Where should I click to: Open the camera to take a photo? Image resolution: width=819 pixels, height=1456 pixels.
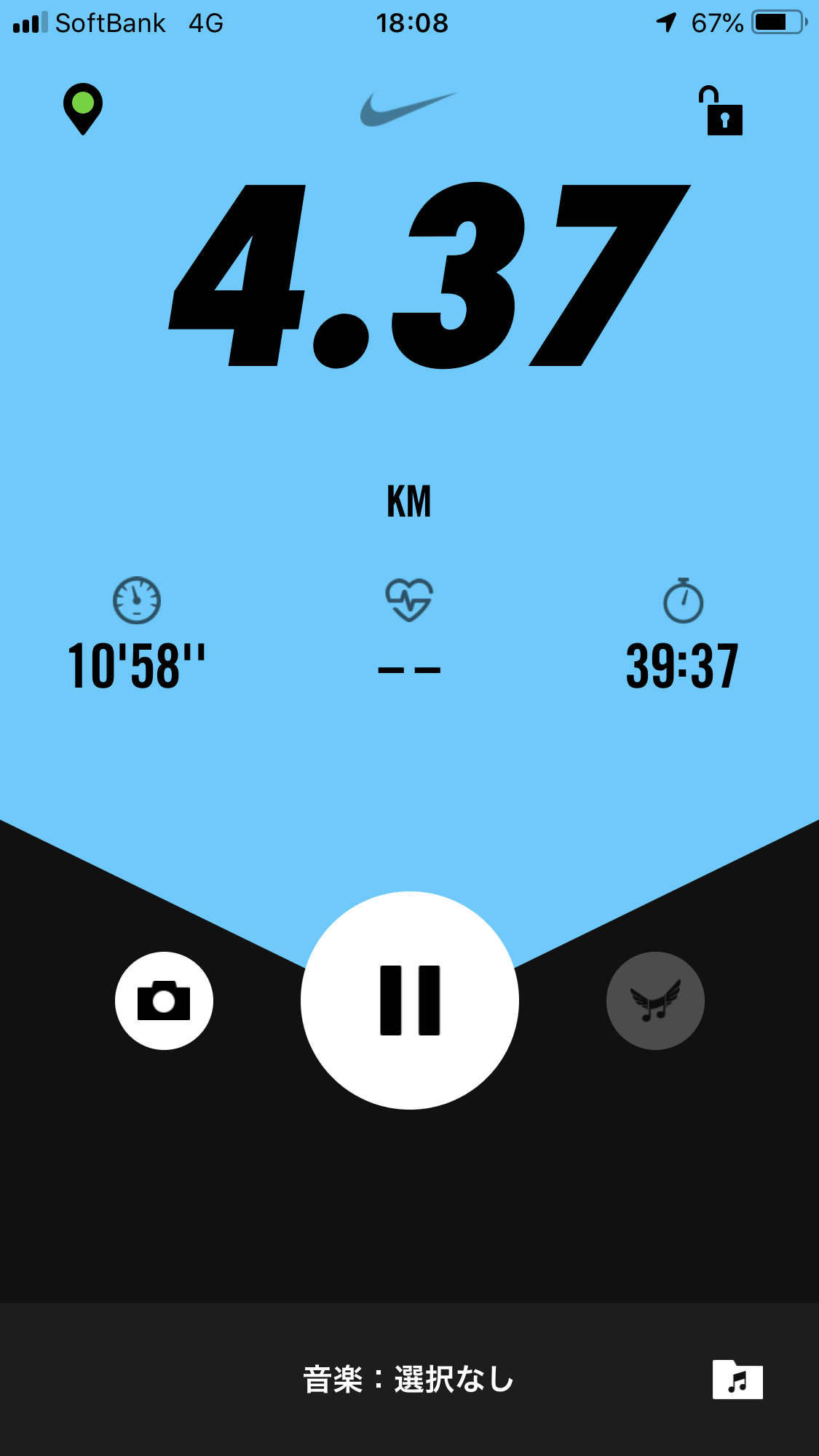164,1000
